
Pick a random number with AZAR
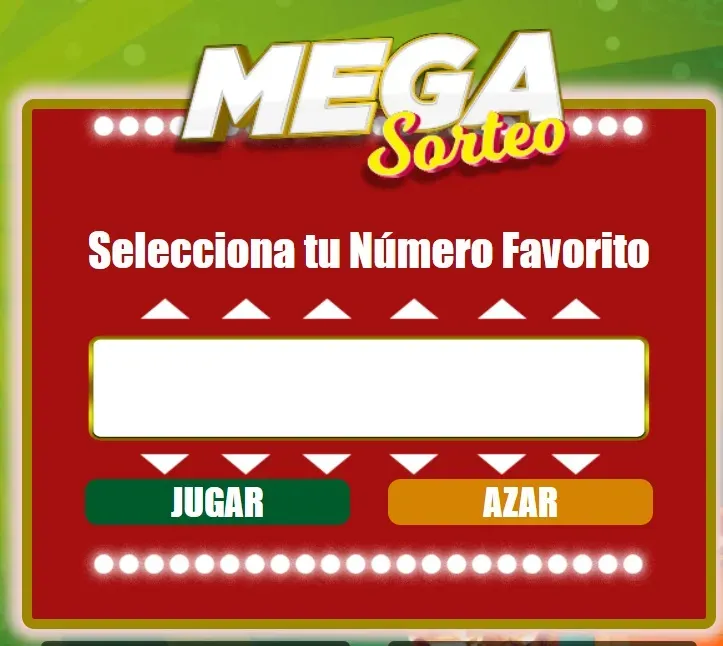[x=520, y=502]
